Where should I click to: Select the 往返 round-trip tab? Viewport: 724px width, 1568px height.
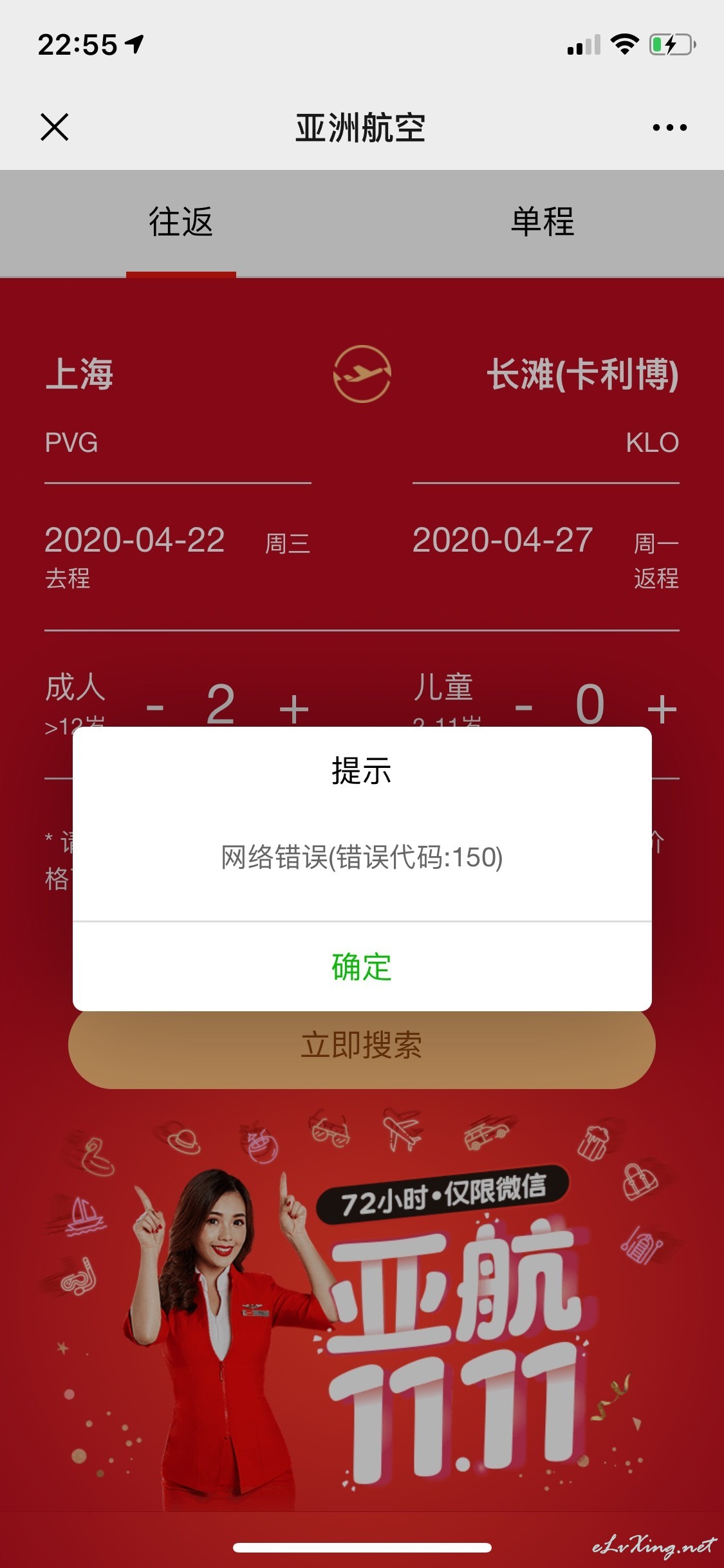[181, 223]
